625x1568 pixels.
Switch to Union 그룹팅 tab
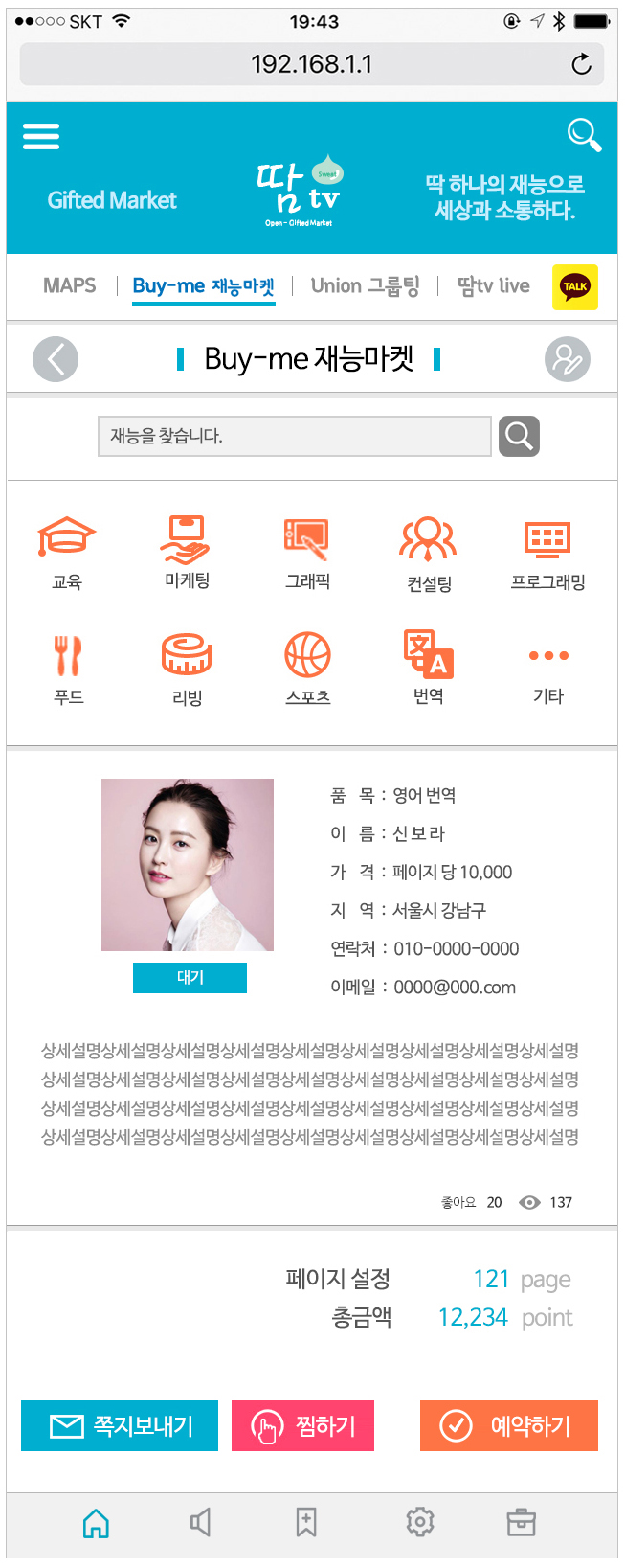[365, 285]
